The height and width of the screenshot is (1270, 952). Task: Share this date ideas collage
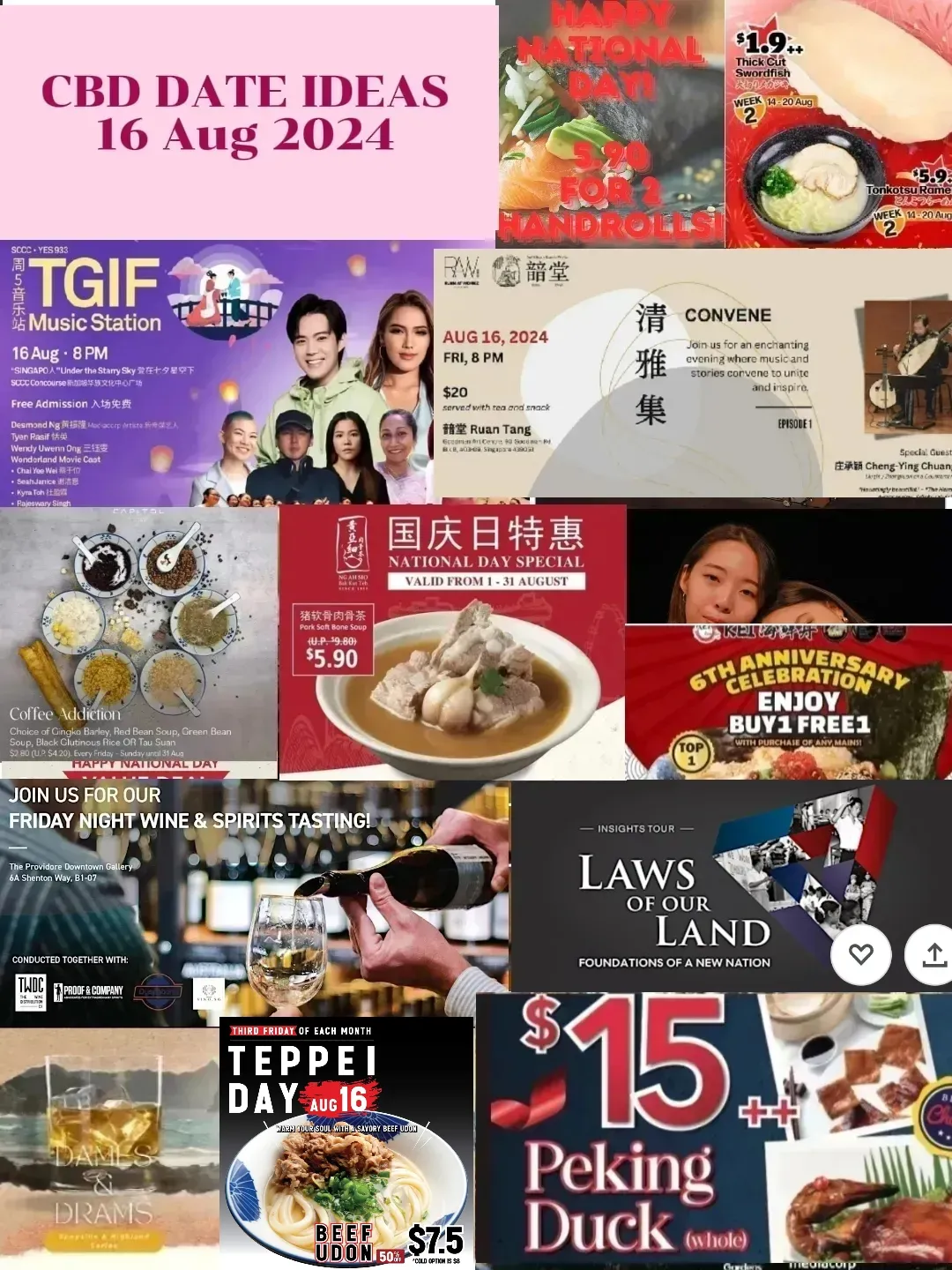coord(933,954)
